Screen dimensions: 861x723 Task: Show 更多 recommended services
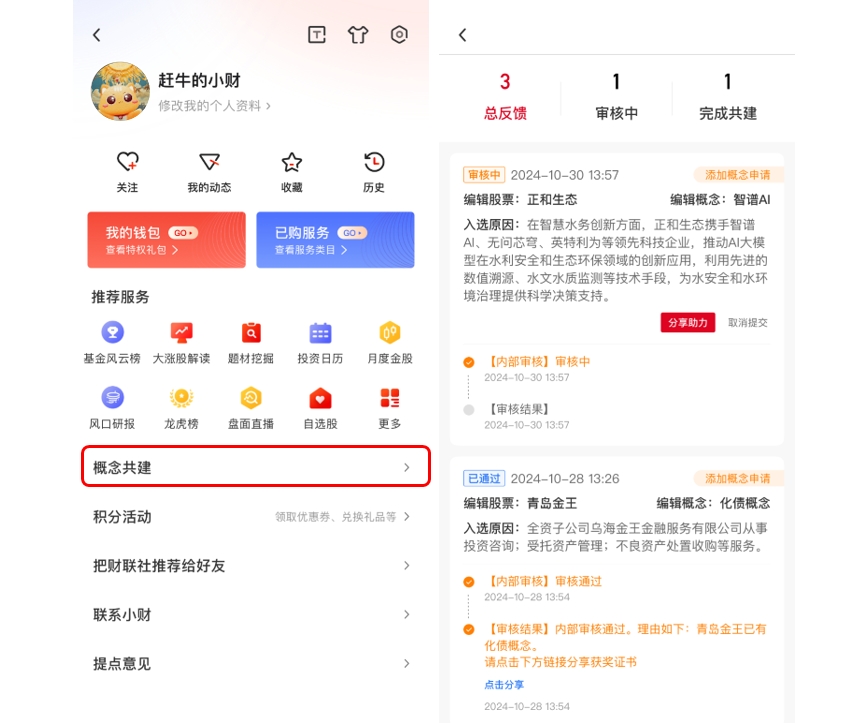pyautogui.click(x=390, y=407)
